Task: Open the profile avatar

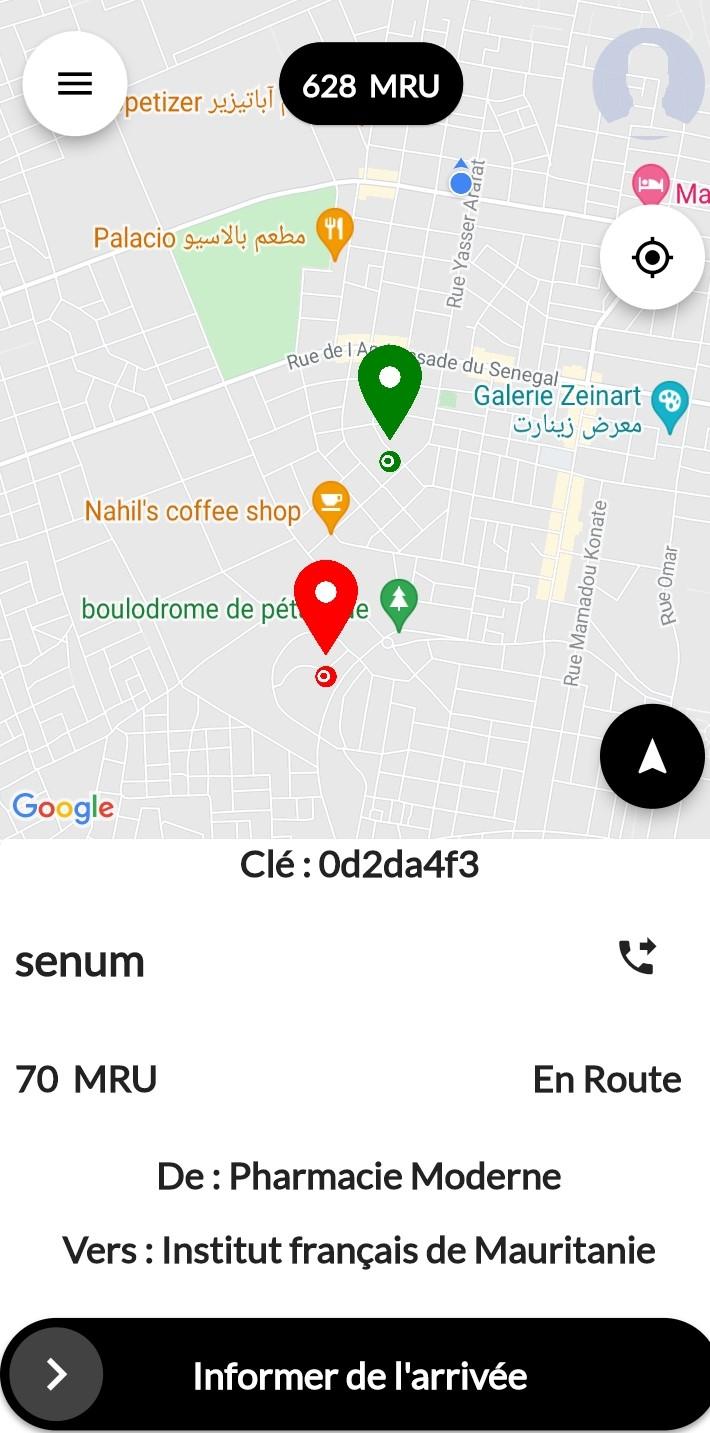Action: (x=648, y=83)
